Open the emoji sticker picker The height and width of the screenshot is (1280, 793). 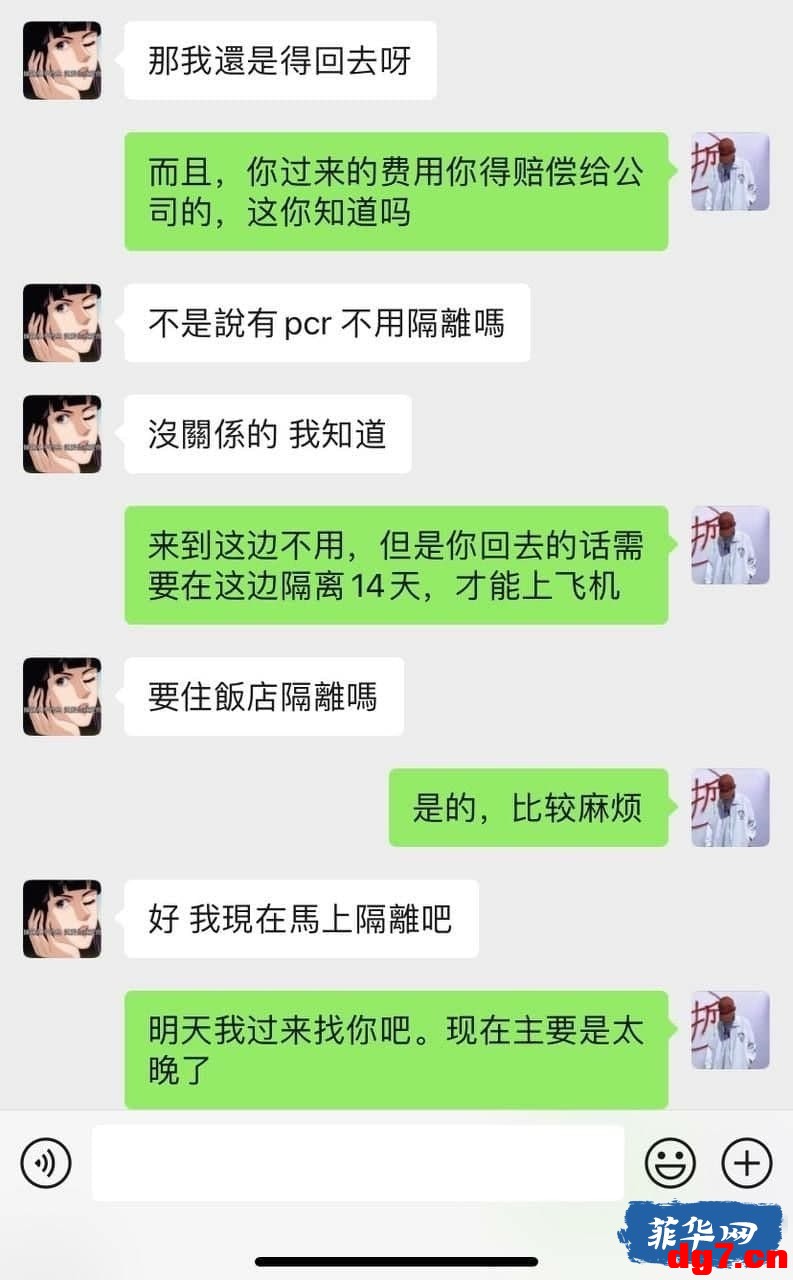click(x=670, y=1163)
